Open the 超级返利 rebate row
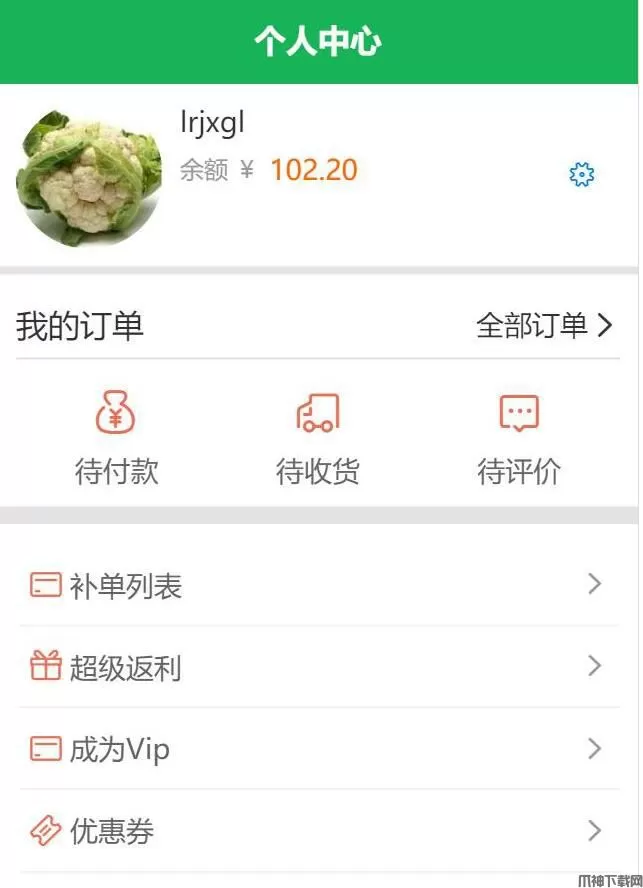Screen dimensions: 643x888 click(x=318, y=667)
